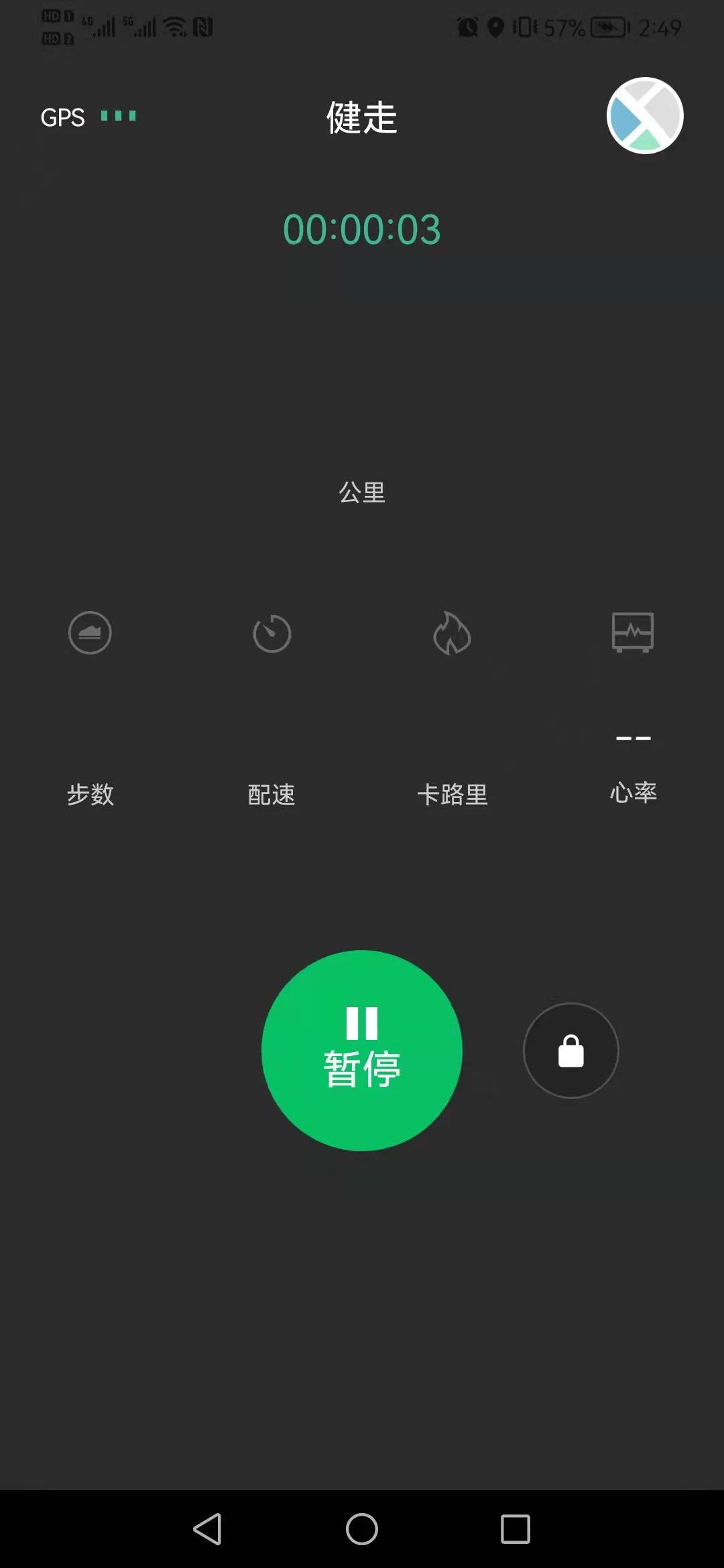
Task: Select the steps (步数) shoe icon
Action: [89, 633]
